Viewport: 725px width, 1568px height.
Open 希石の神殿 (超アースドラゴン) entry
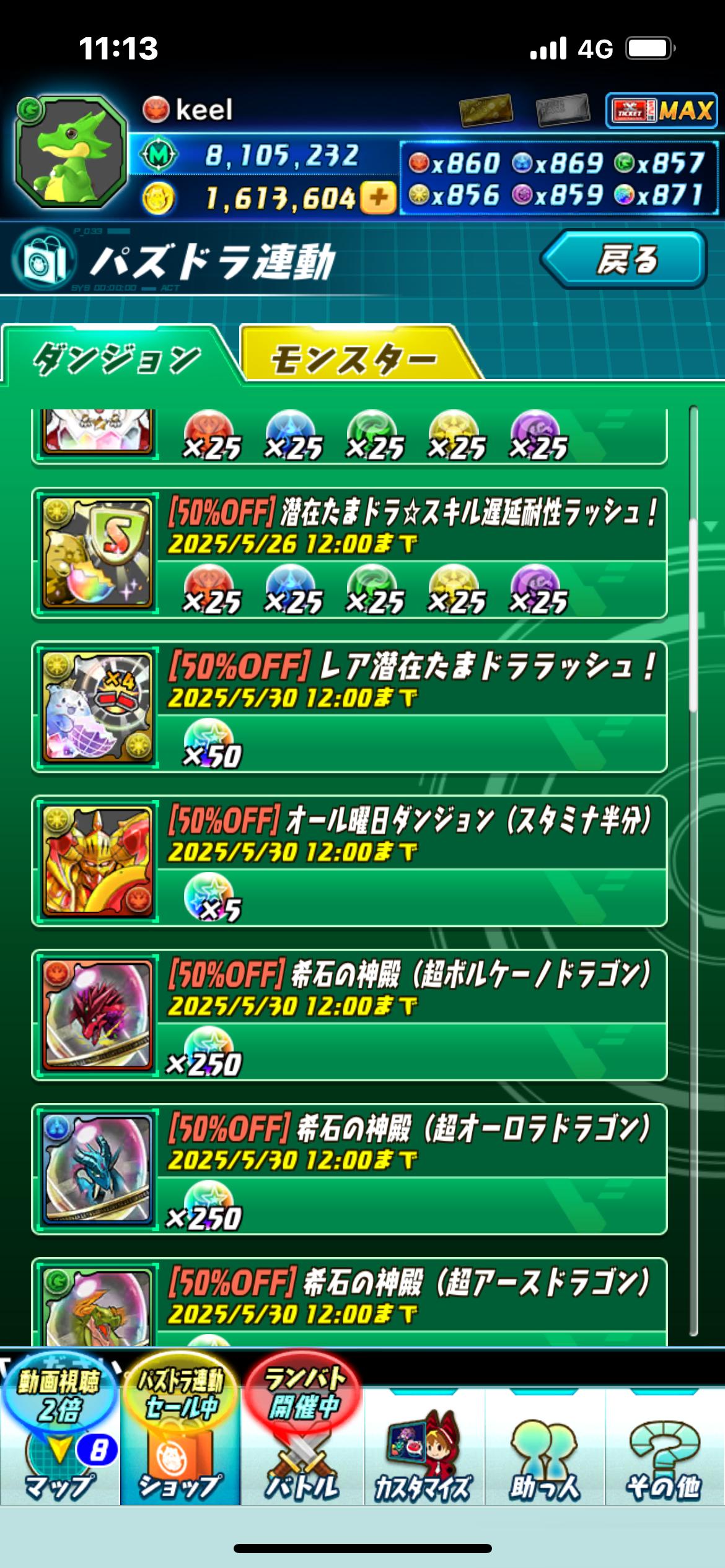[349, 1299]
